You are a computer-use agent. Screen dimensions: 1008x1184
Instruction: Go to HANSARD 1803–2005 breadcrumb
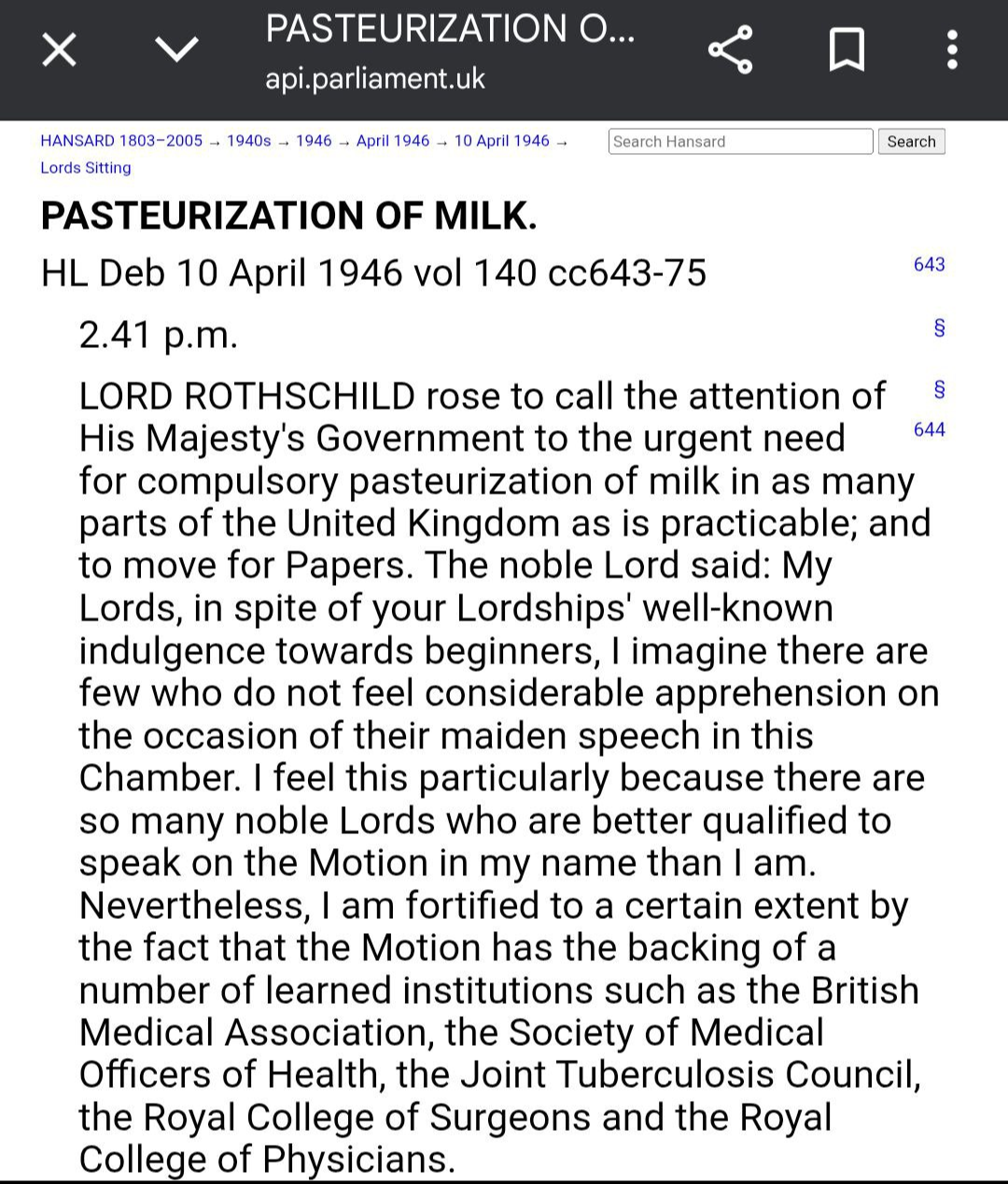pyautogui.click(x=121, y=141)
